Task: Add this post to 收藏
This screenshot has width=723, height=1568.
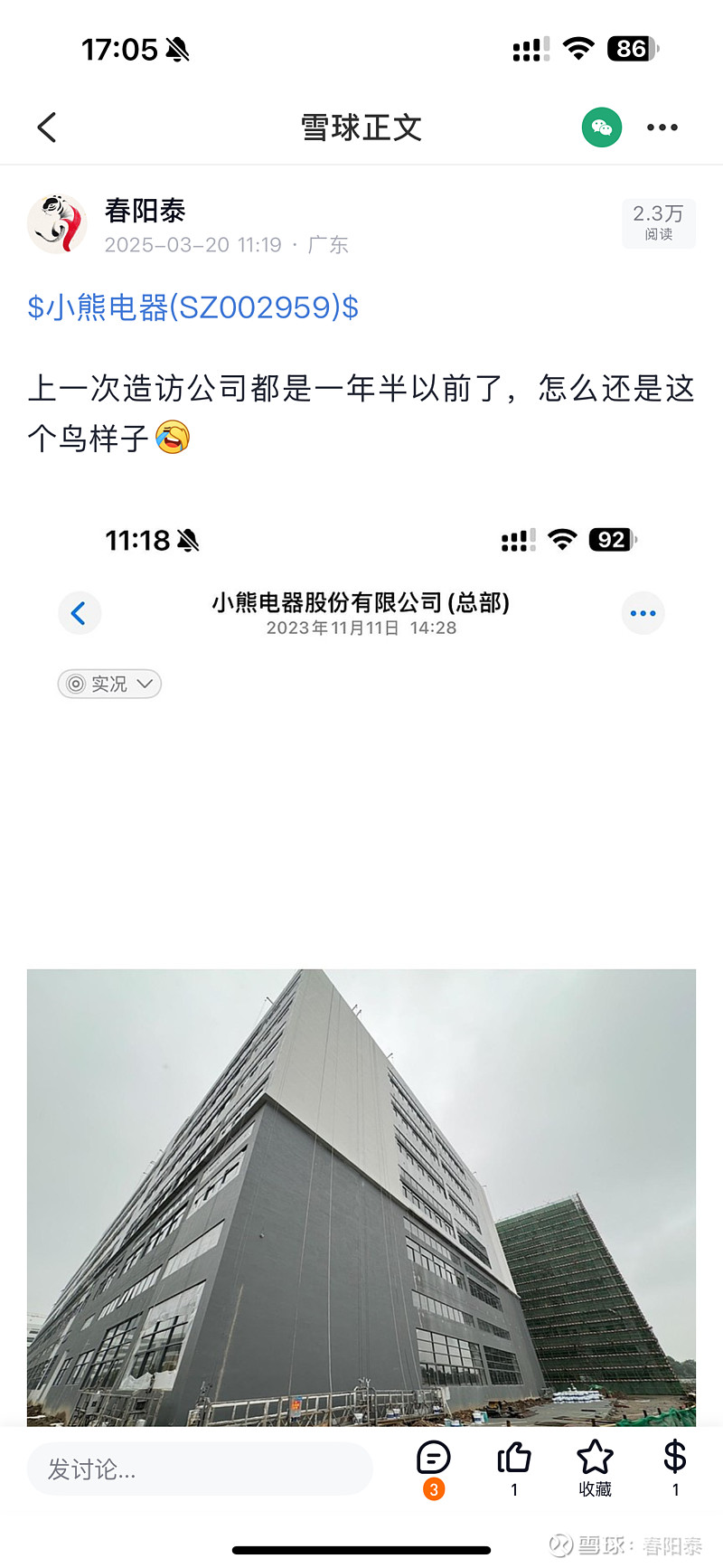Action: [x=595, y=1467]
